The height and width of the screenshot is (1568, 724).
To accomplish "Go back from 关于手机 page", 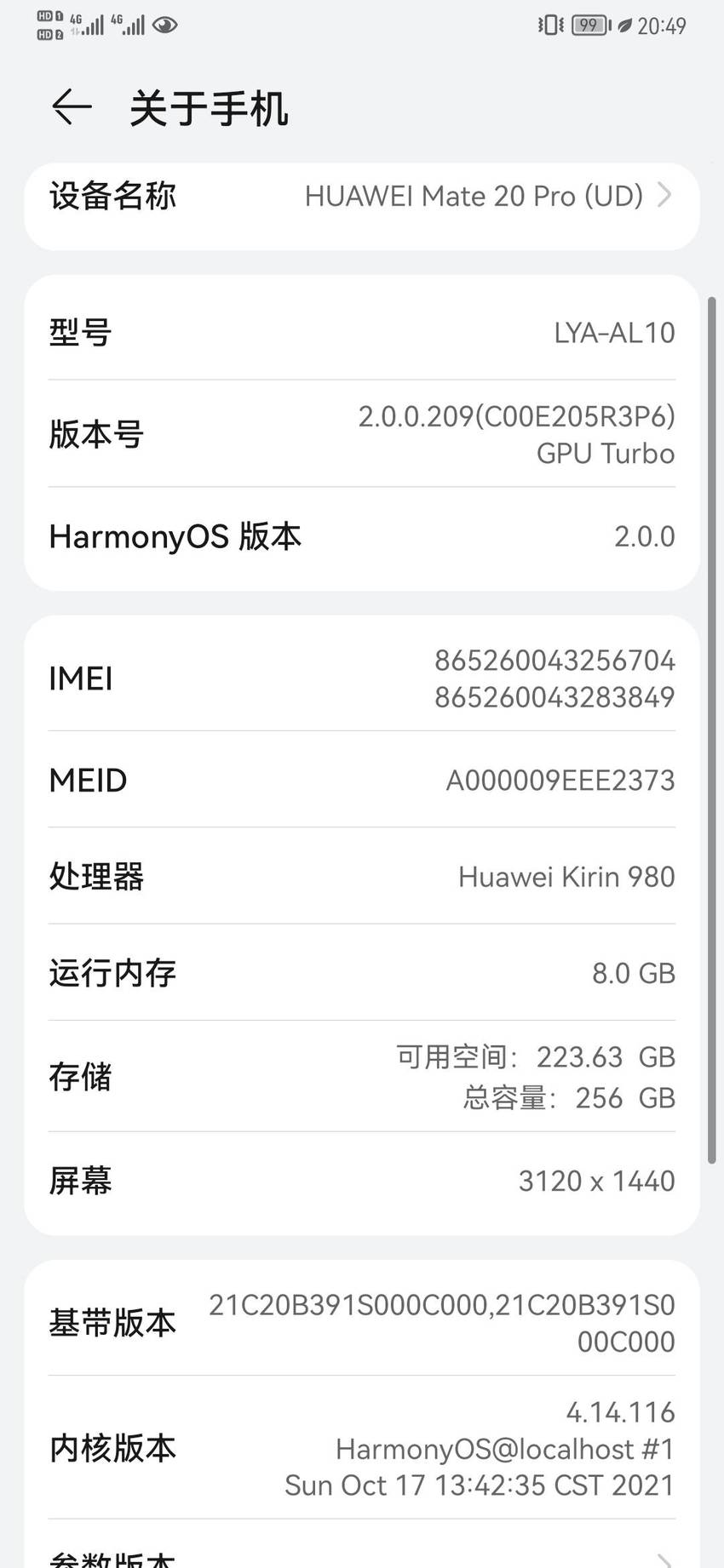I will pos(72,107).
